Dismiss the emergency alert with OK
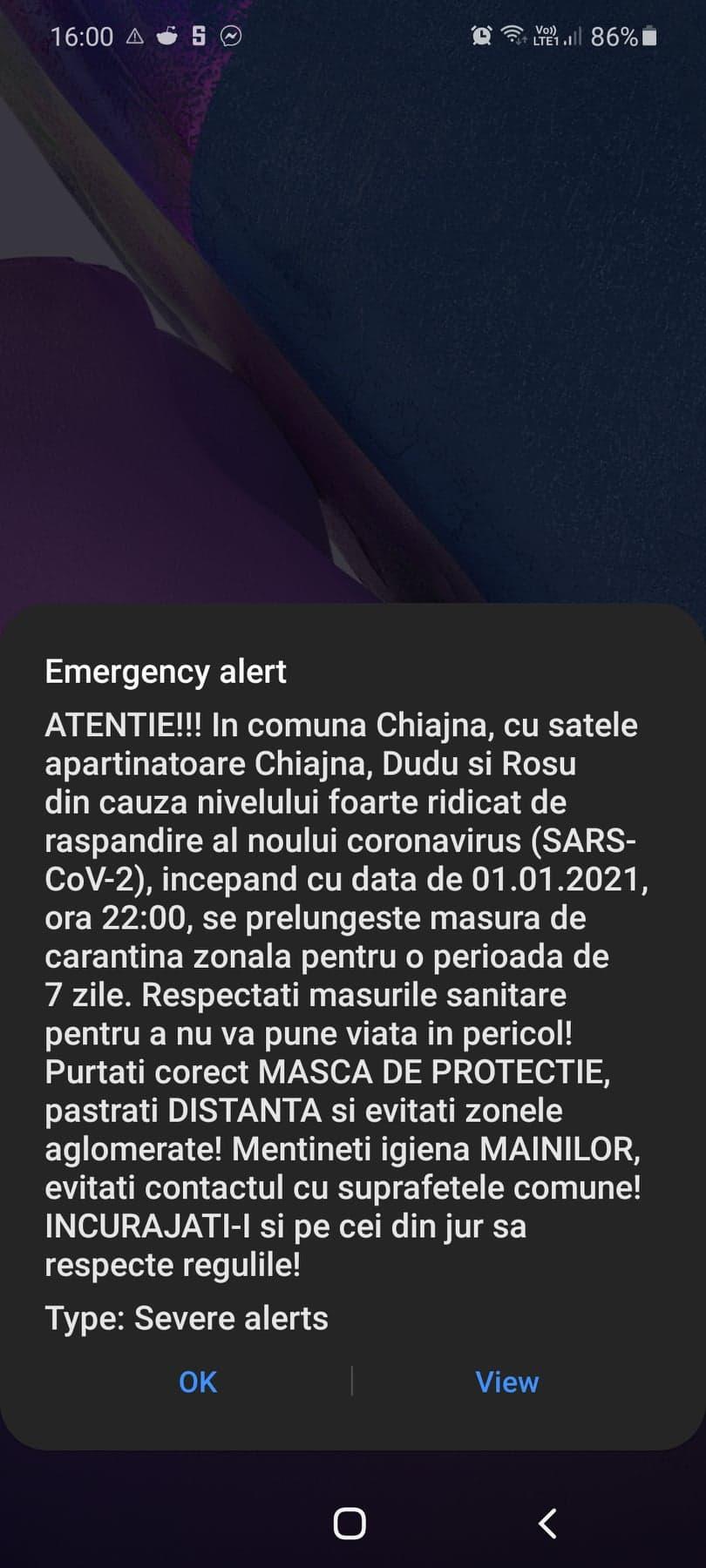Viewport: 706px width, 1568px height. [x=198, y=1382]
